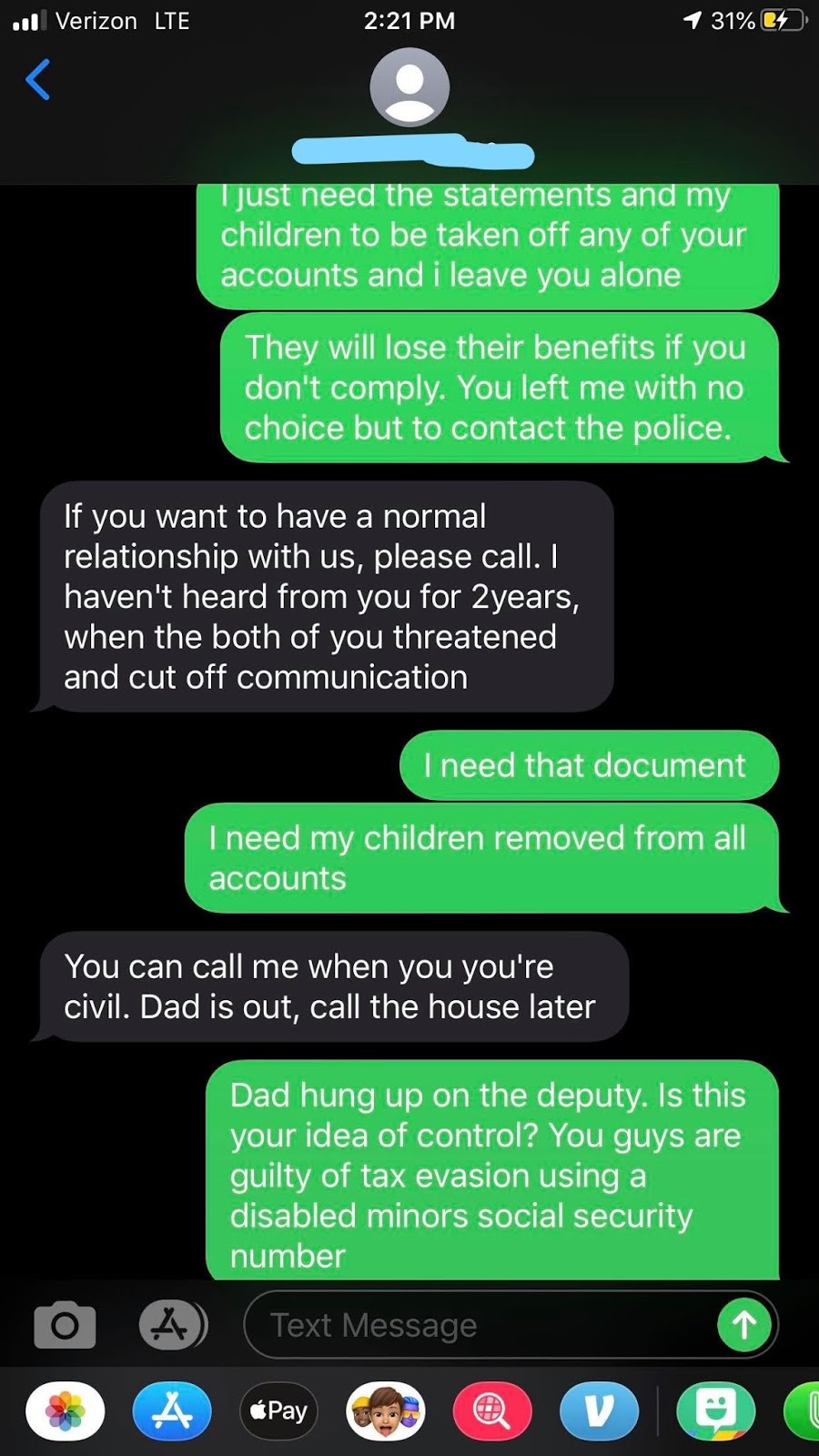Open the App Store in the app strip

(172, 1411)
